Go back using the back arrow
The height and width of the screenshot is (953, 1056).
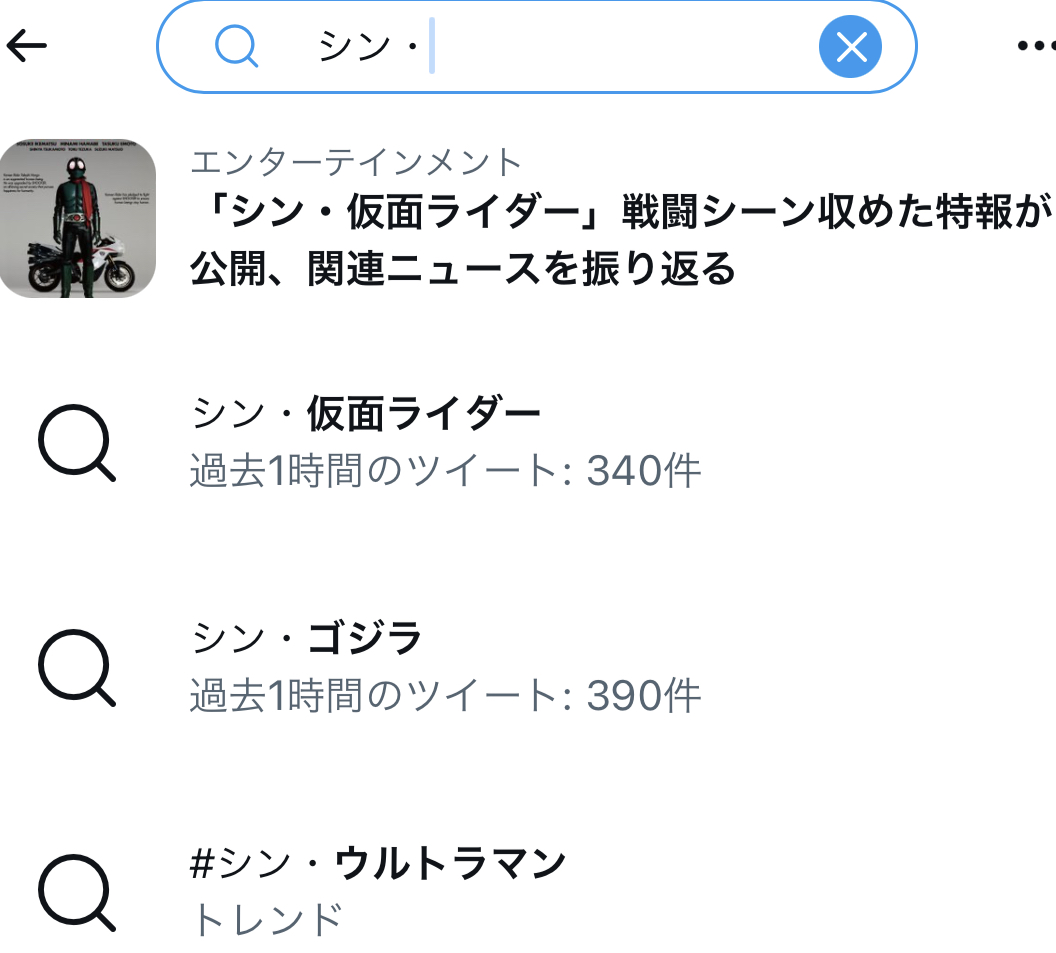[27, 45]
